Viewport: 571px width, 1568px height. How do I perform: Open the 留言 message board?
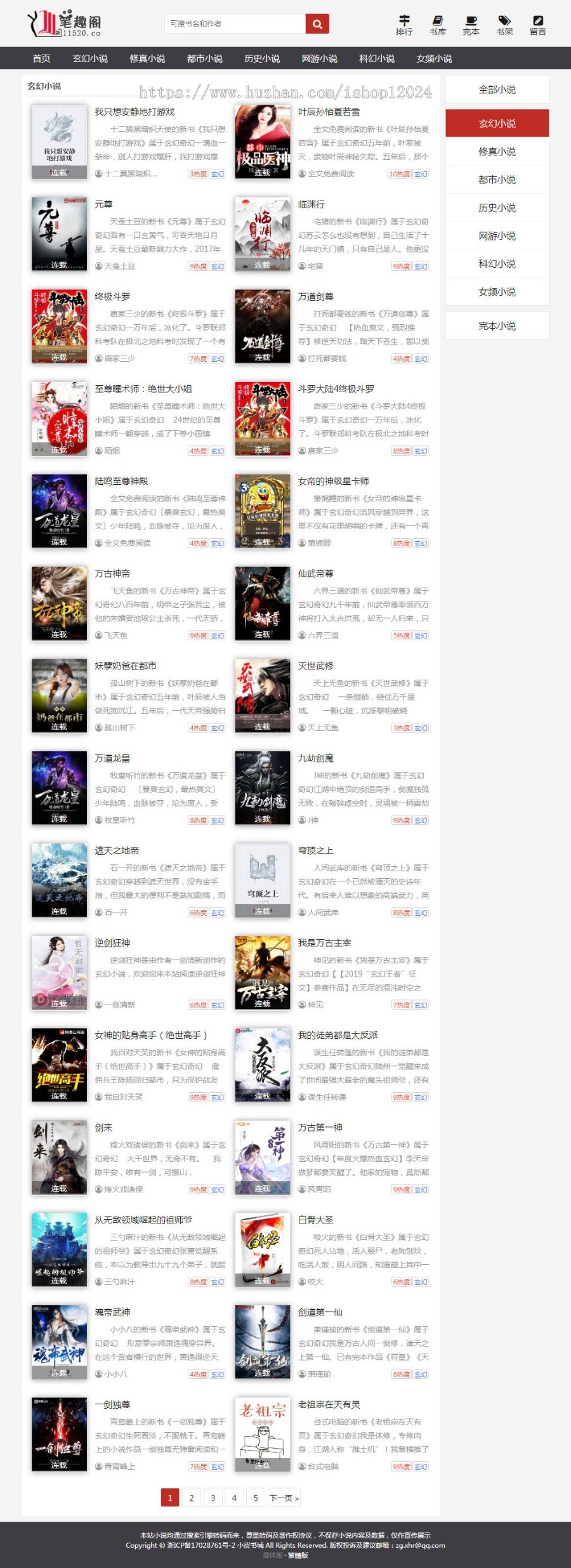(538, 25)
